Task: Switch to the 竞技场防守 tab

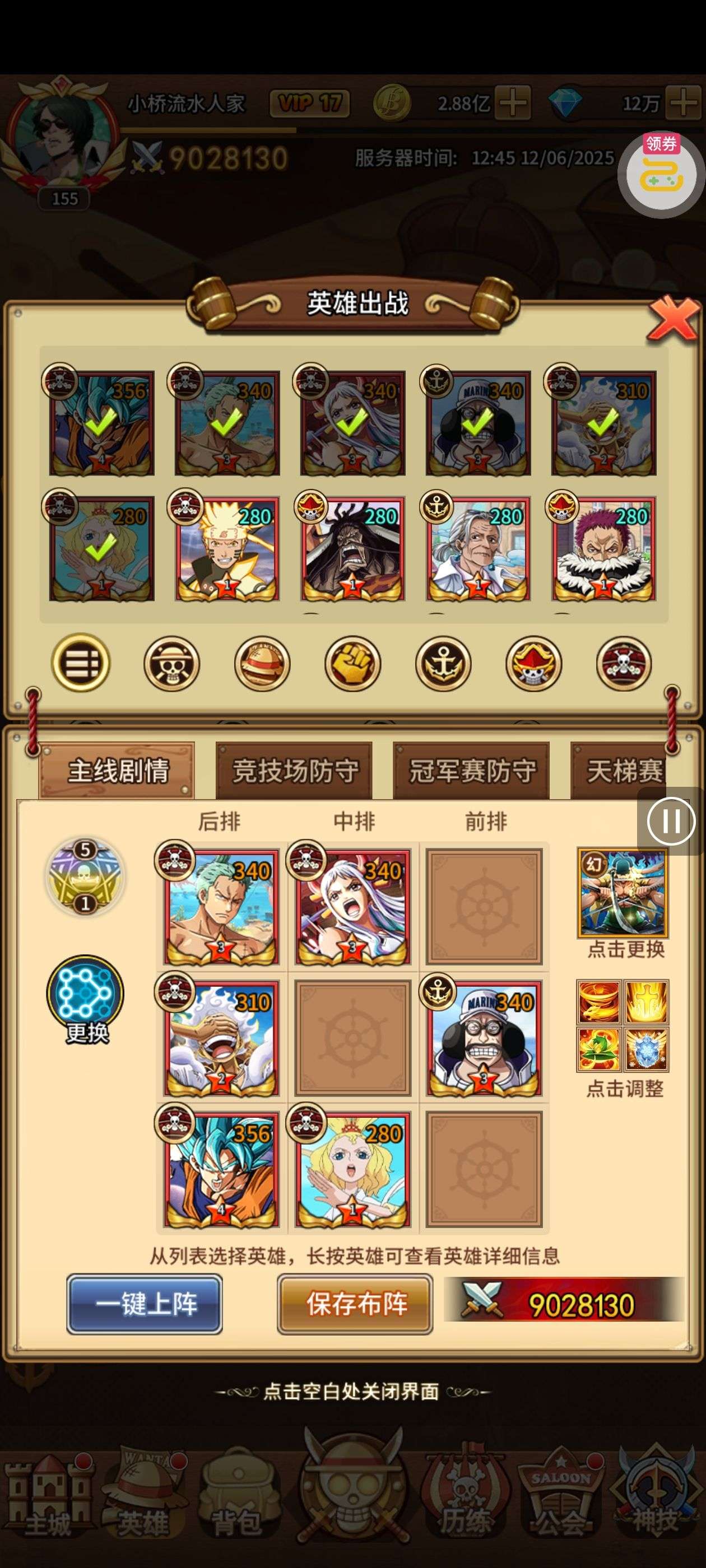Action: [294, 771]
